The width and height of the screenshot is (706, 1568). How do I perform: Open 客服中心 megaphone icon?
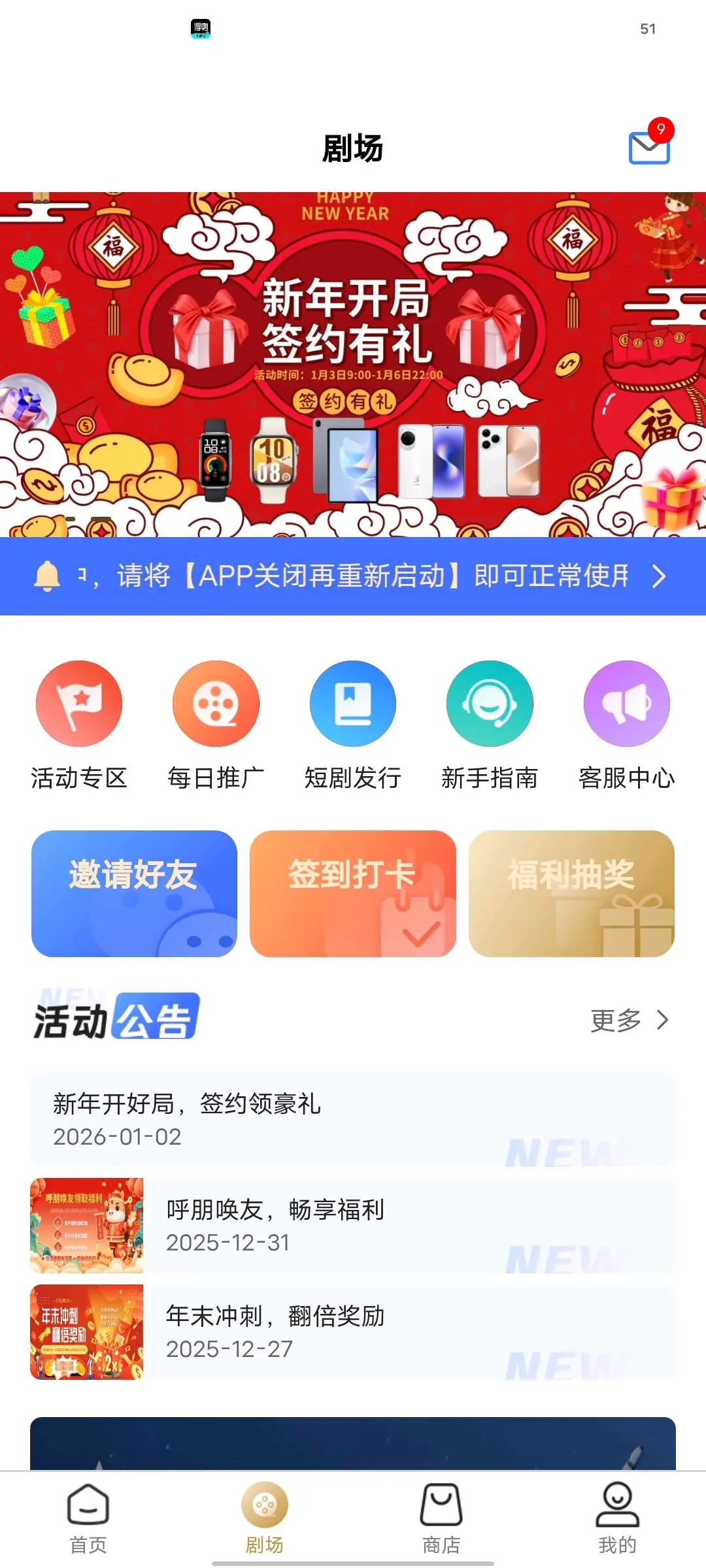click(x=627, y=703)
